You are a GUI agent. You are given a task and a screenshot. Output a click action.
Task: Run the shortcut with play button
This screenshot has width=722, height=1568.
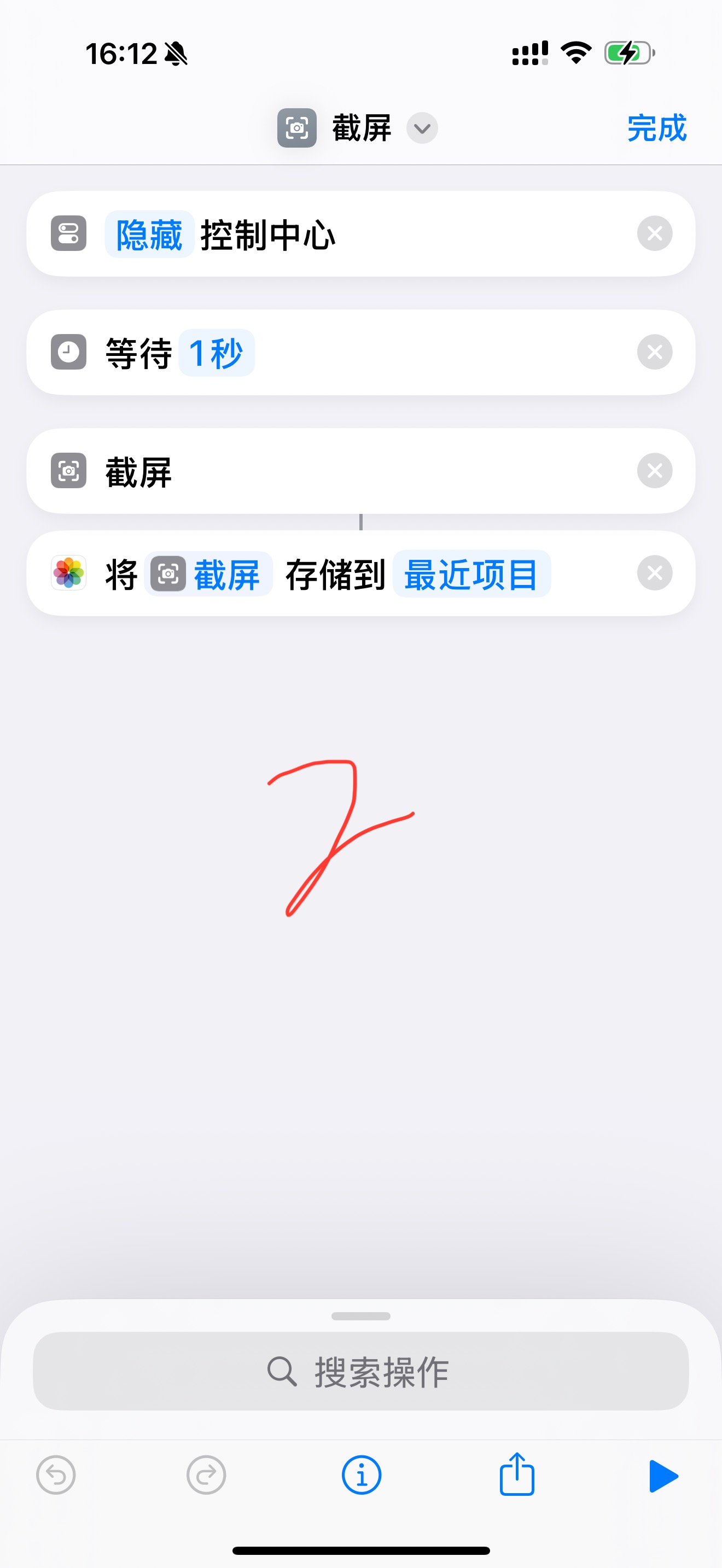[x=662, y=1476]
